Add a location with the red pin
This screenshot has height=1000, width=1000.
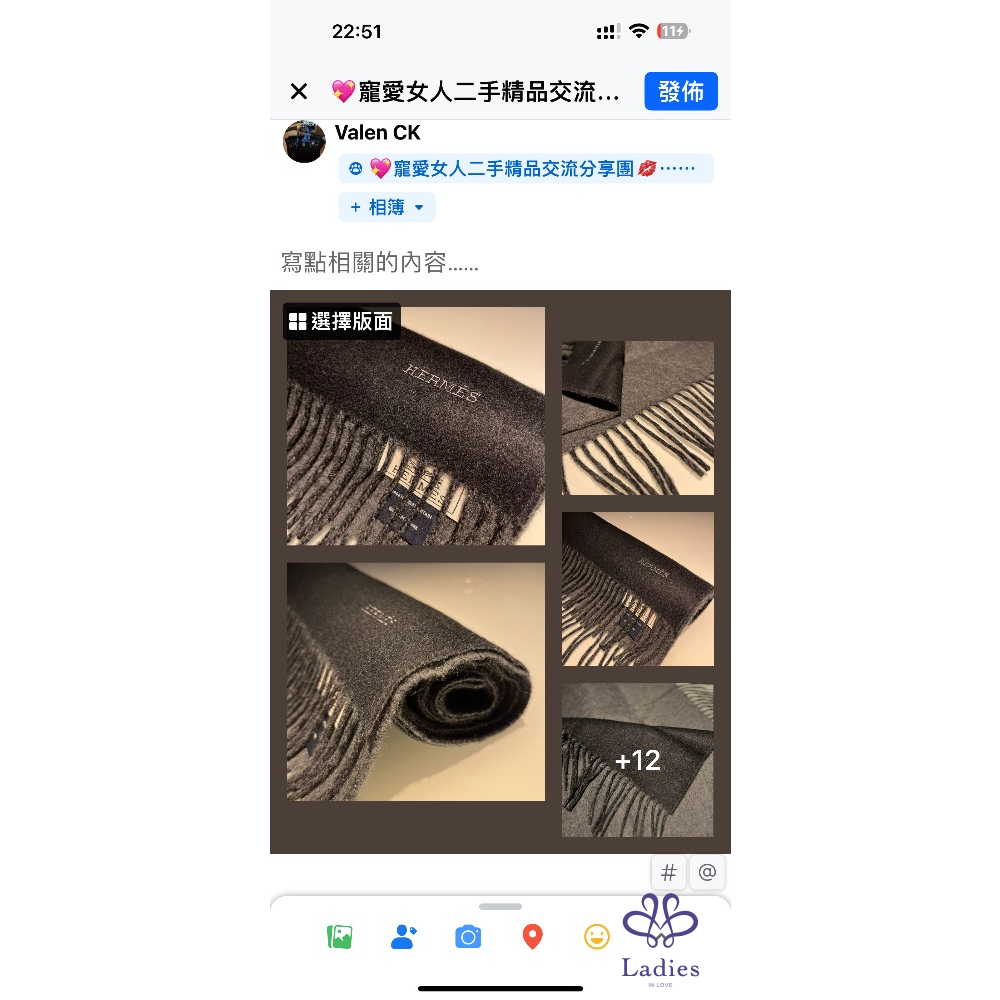coord(532,937)
